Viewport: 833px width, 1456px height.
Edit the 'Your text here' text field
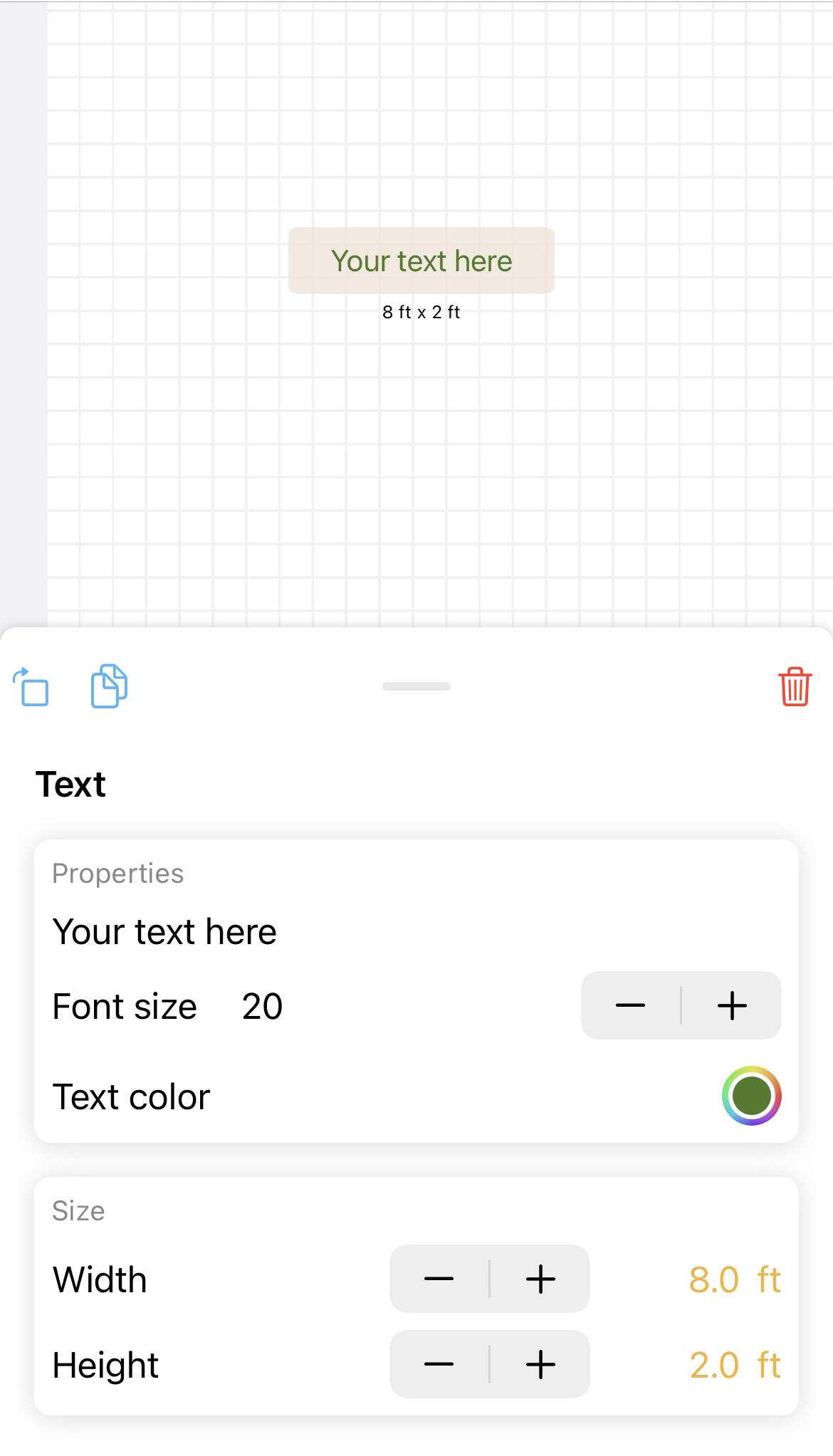click(165, 931)
